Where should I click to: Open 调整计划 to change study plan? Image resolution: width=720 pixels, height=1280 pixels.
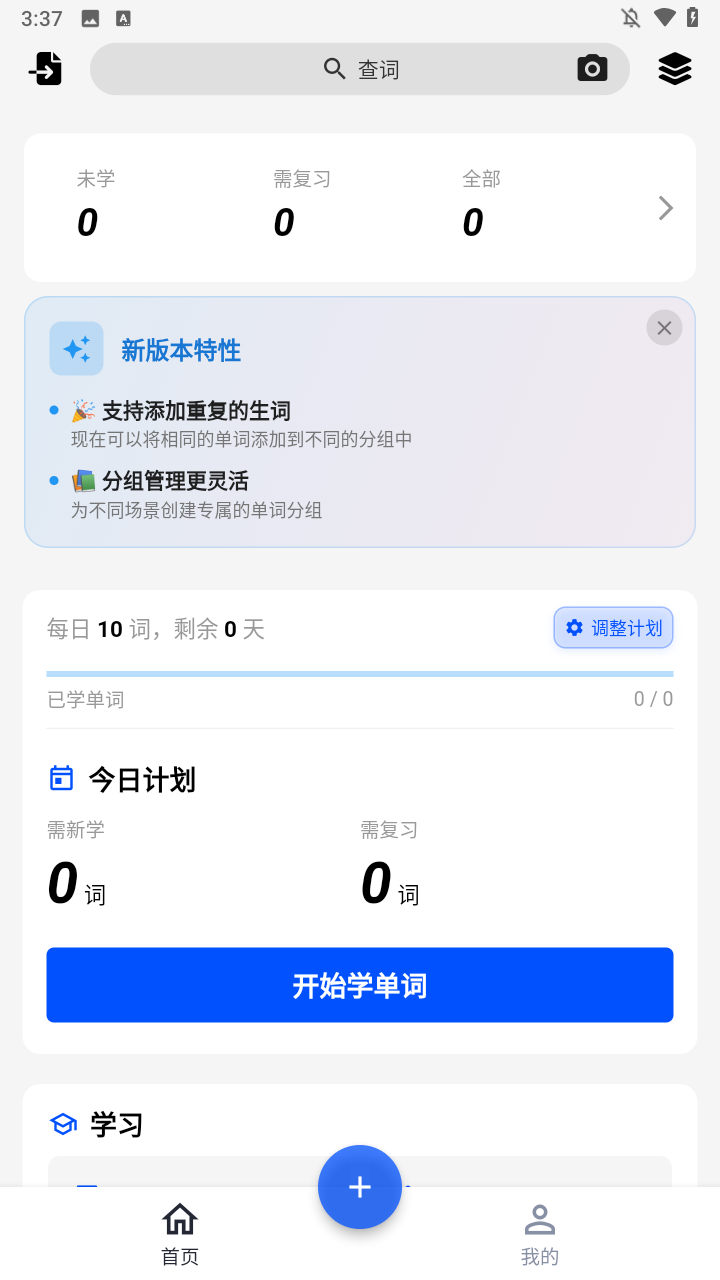point(613,627)
